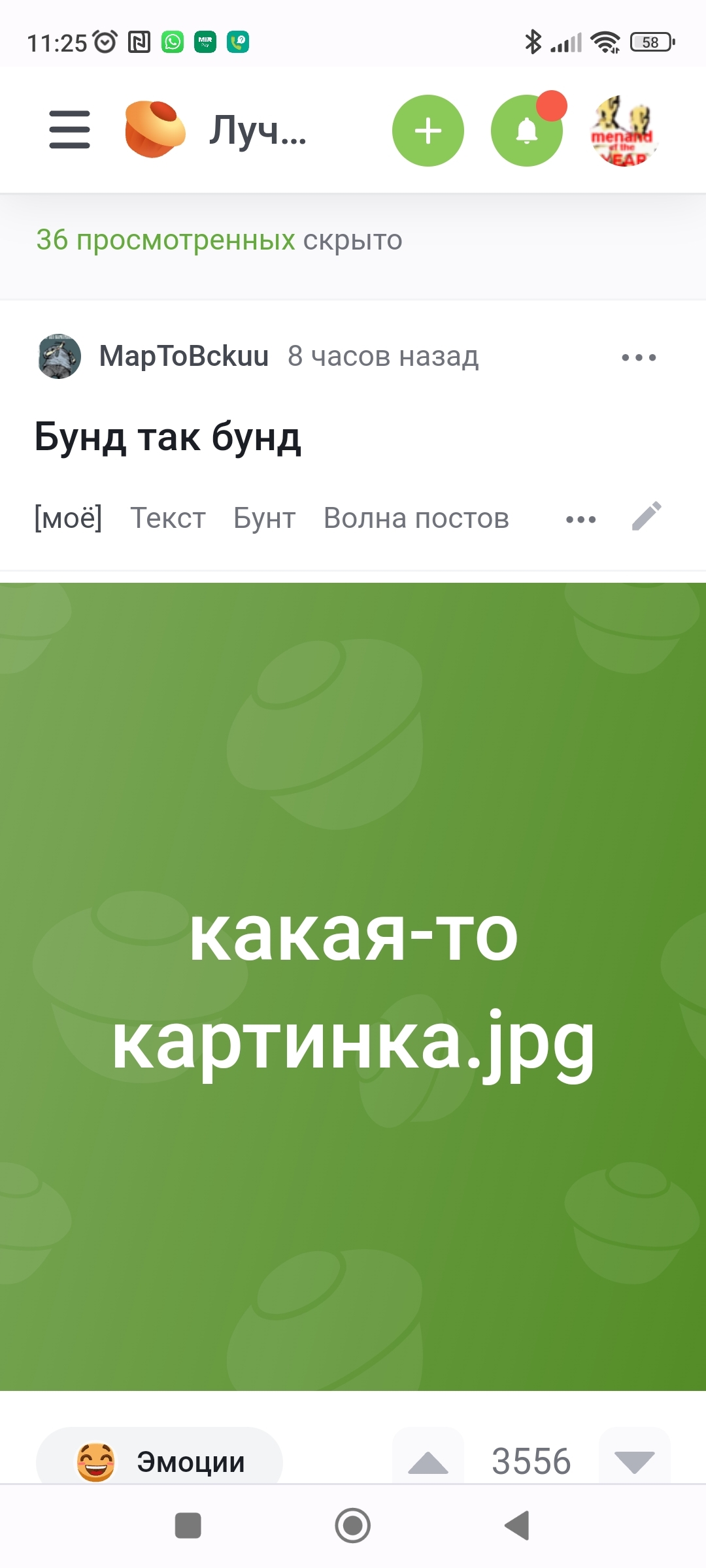Open the notifications bell
Screen dimensions: 706x1568
click(x=526, y=131)
